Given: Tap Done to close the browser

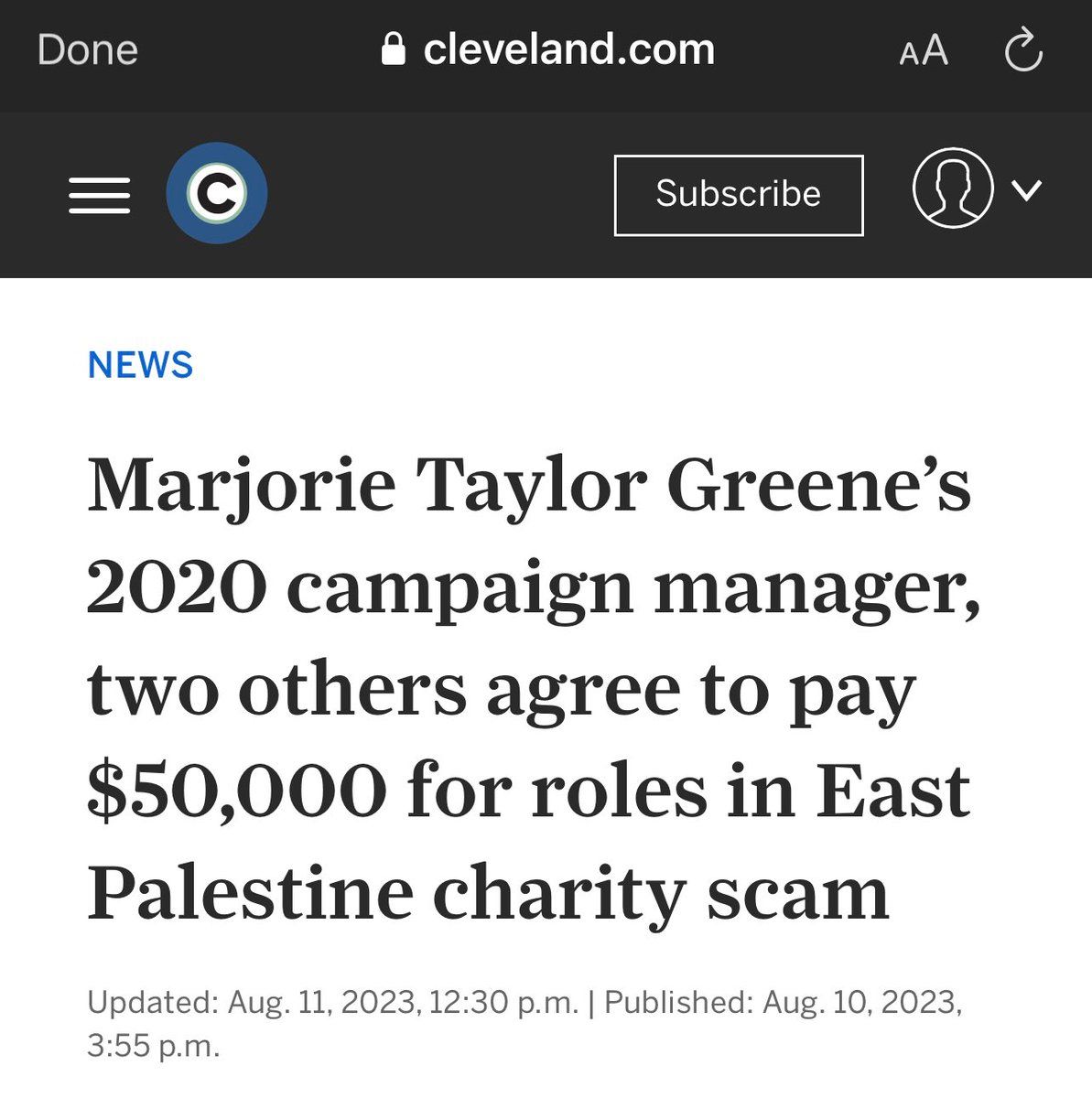Looking at the screenshot, I should click(x=88, y=50).
